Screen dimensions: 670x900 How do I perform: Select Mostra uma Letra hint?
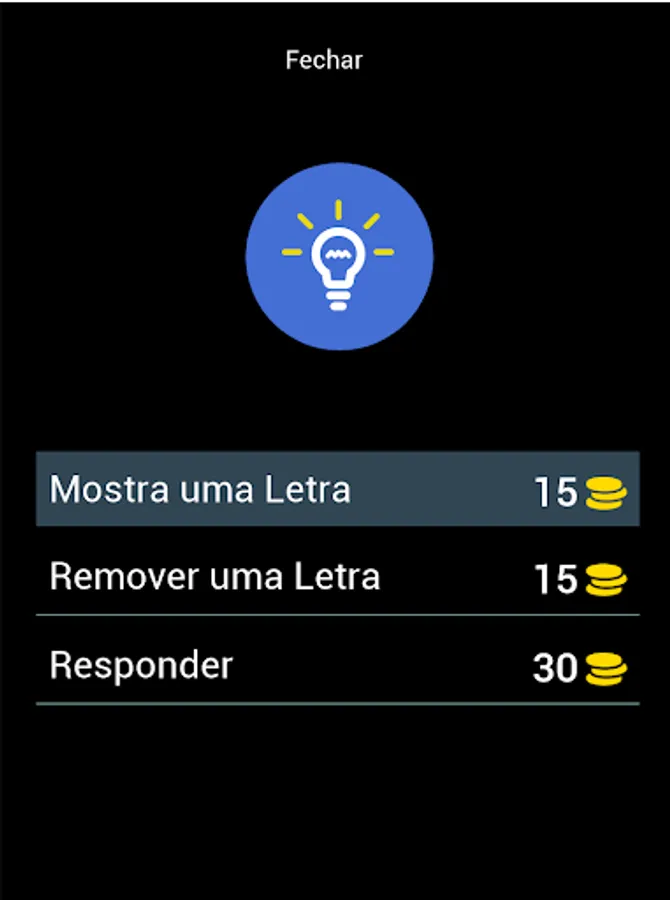tap(337, 490)
